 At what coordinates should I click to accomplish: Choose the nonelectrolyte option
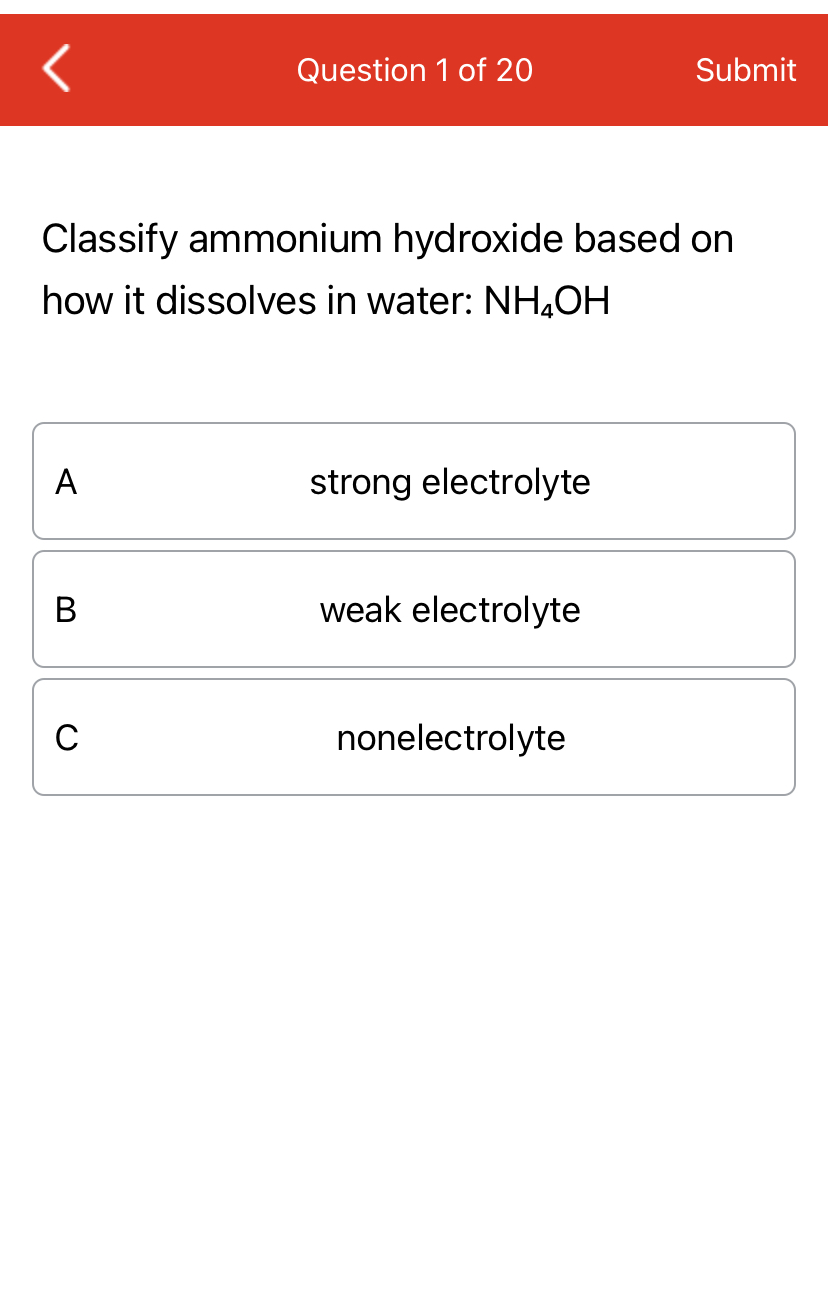coord(450,737)
